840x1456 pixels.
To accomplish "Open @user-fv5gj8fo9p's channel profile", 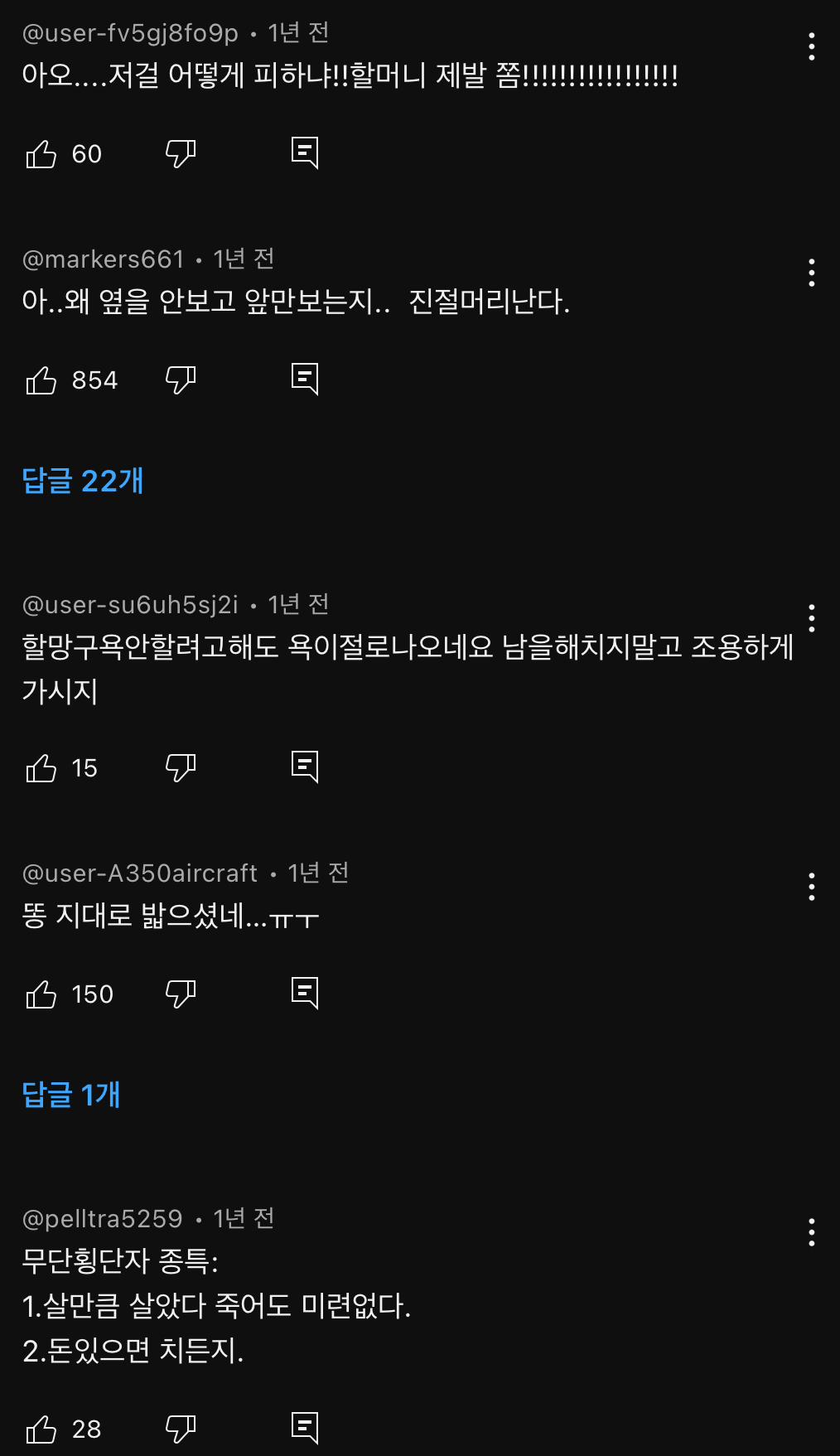I will point(133,33).
